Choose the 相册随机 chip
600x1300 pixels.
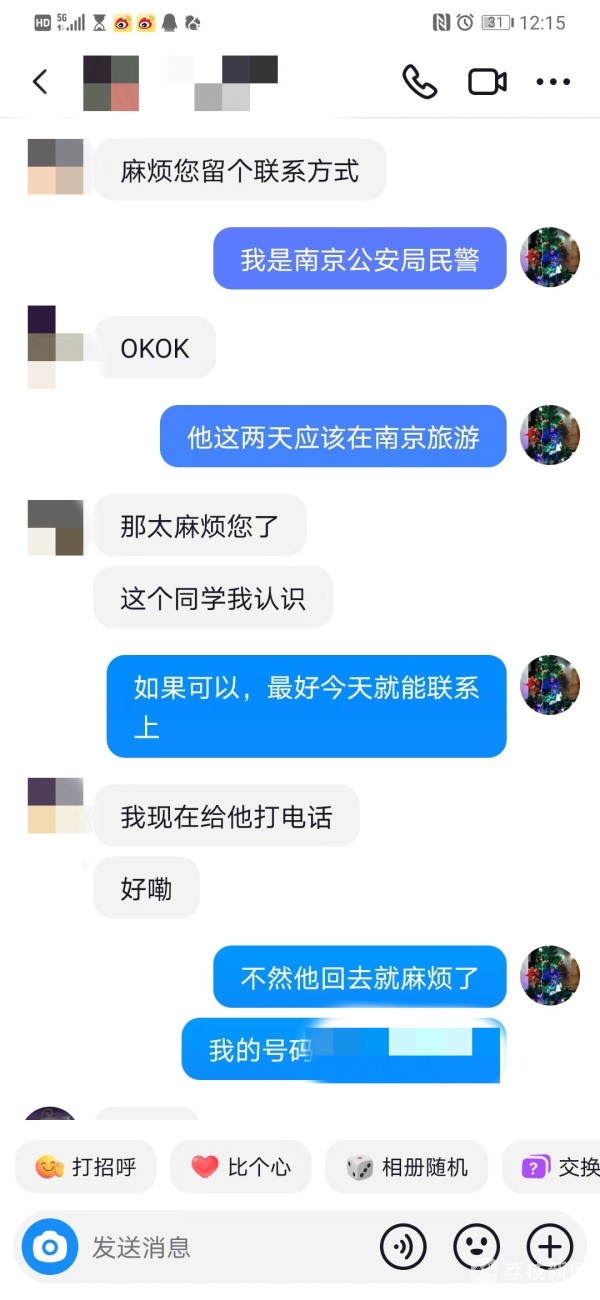click(406, 1166)
